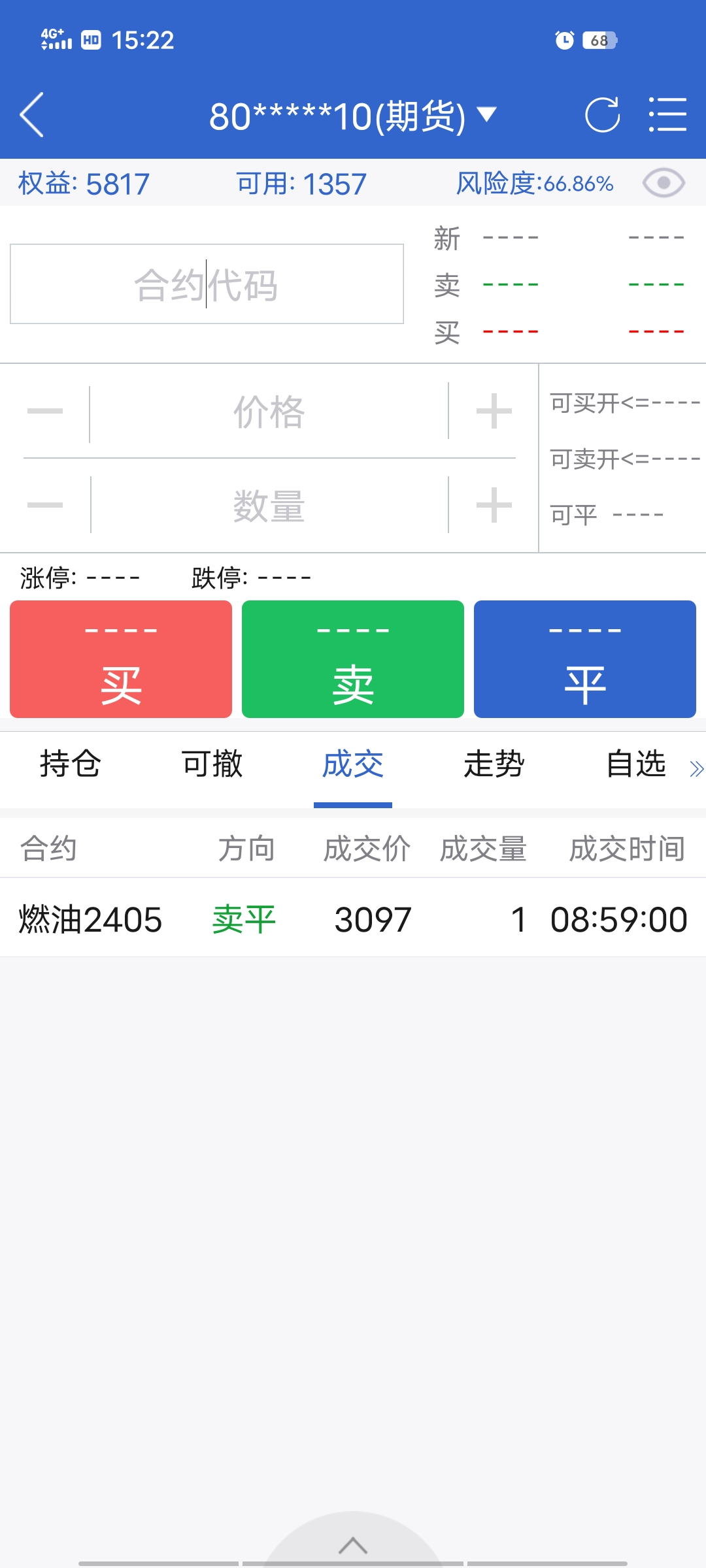Go back using the top-left arrow
The height and width of the screenshot is (1568, 706).
[x=31, y=115]
